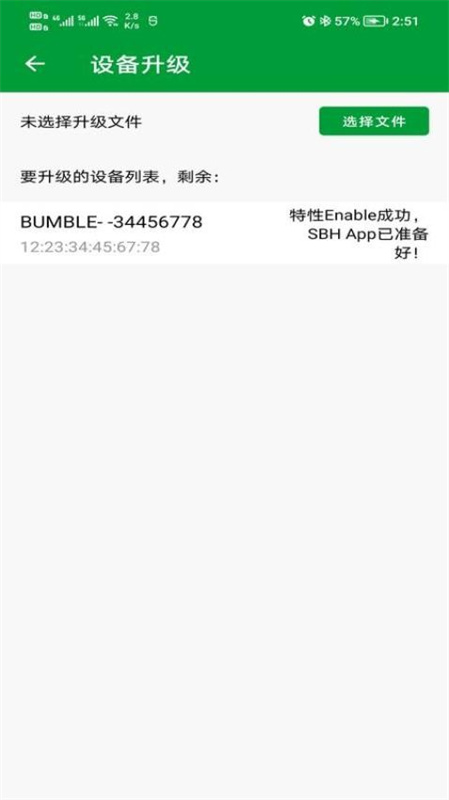The image size is (449, 800).
Task: Go back using the top arrow
Action: (35, 64)
